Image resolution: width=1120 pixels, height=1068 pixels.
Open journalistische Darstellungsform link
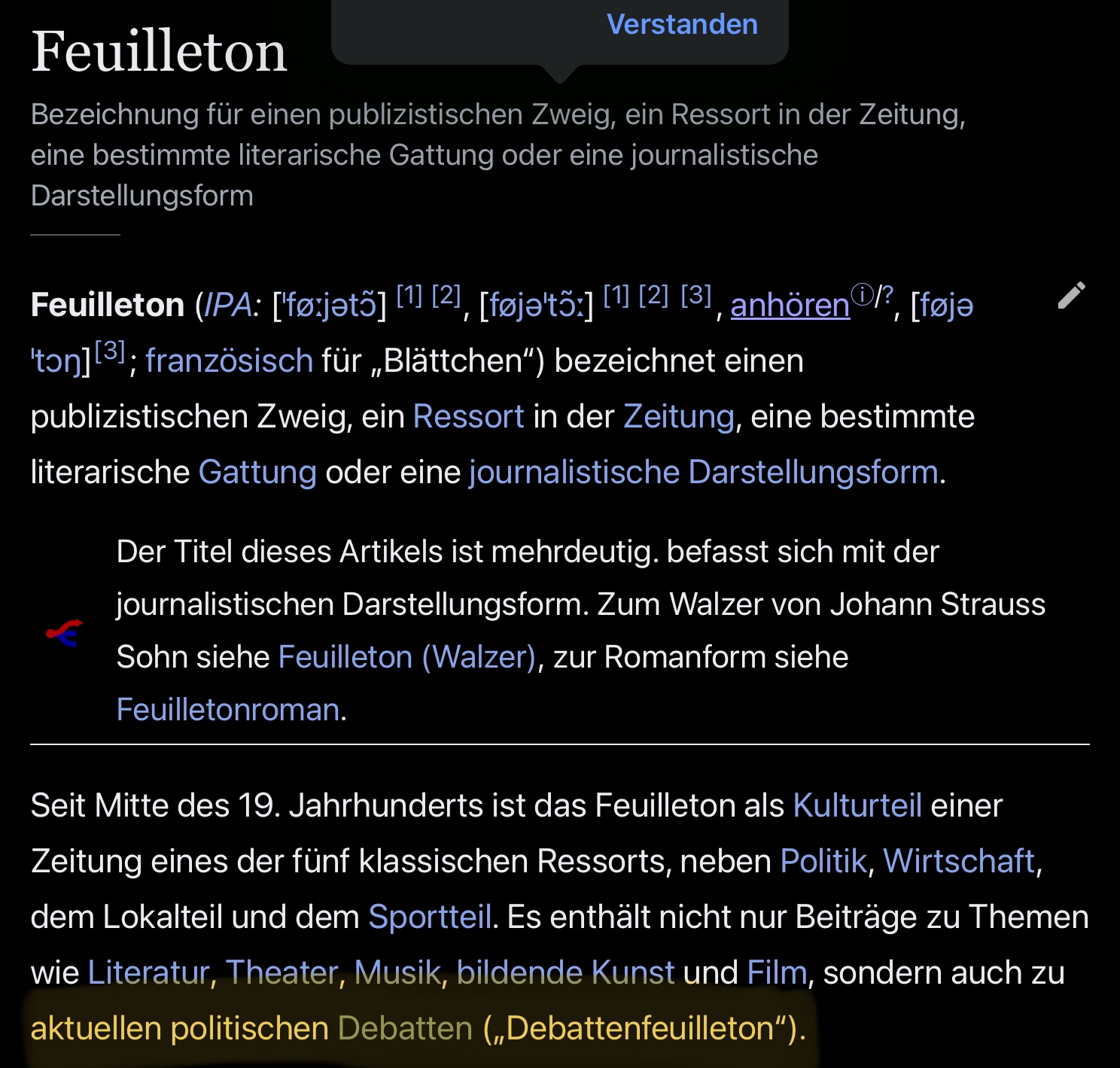coord(703,473)
